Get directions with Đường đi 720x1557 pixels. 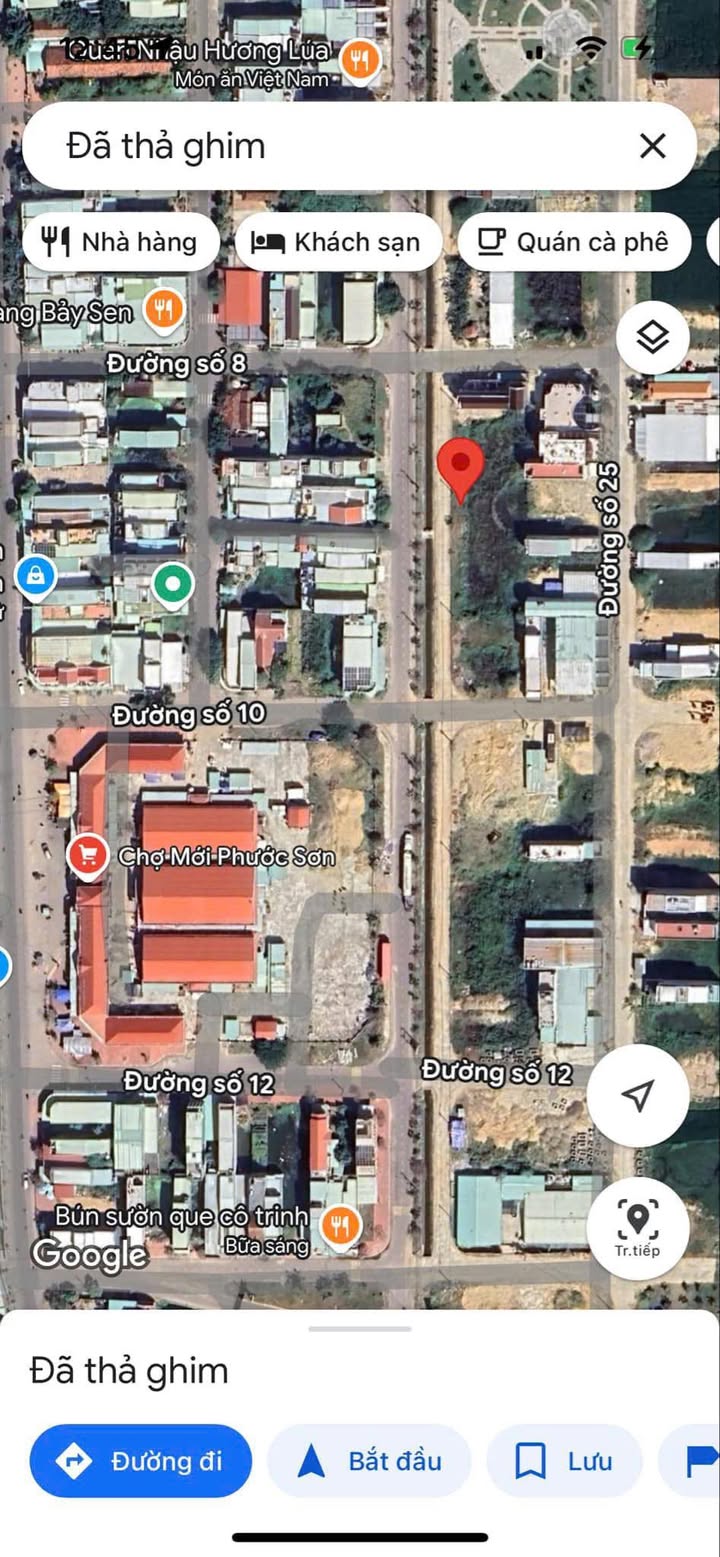tap(141, 1461)
